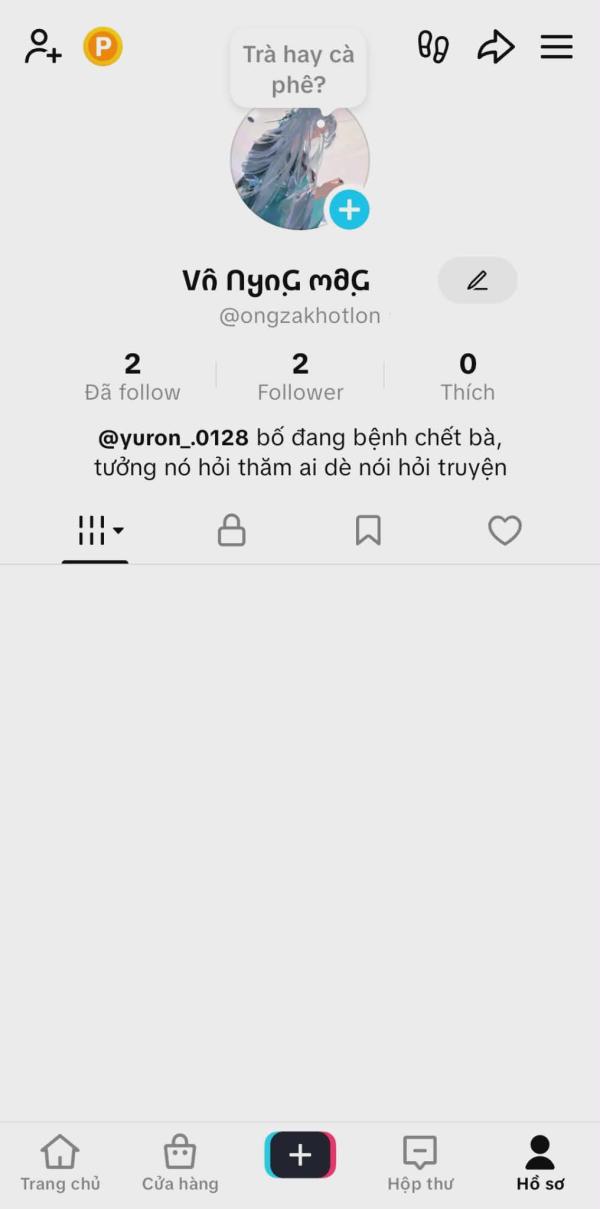The height and width of the screenshot is (1209, 600).
Task: Tap the "Trà hay cà phê?" note bubble
Action: [x=298, y=69]
